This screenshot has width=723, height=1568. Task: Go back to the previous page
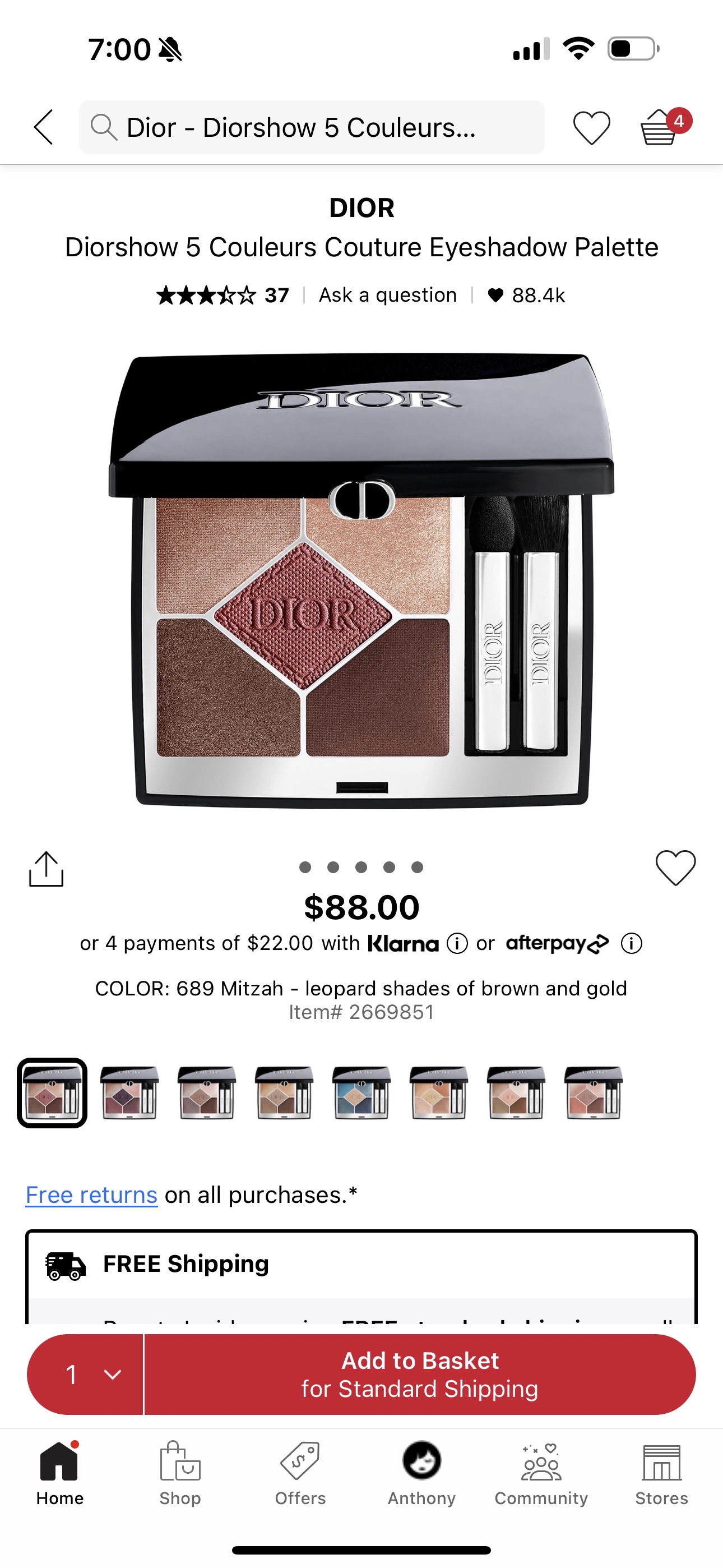click(44, 127)
